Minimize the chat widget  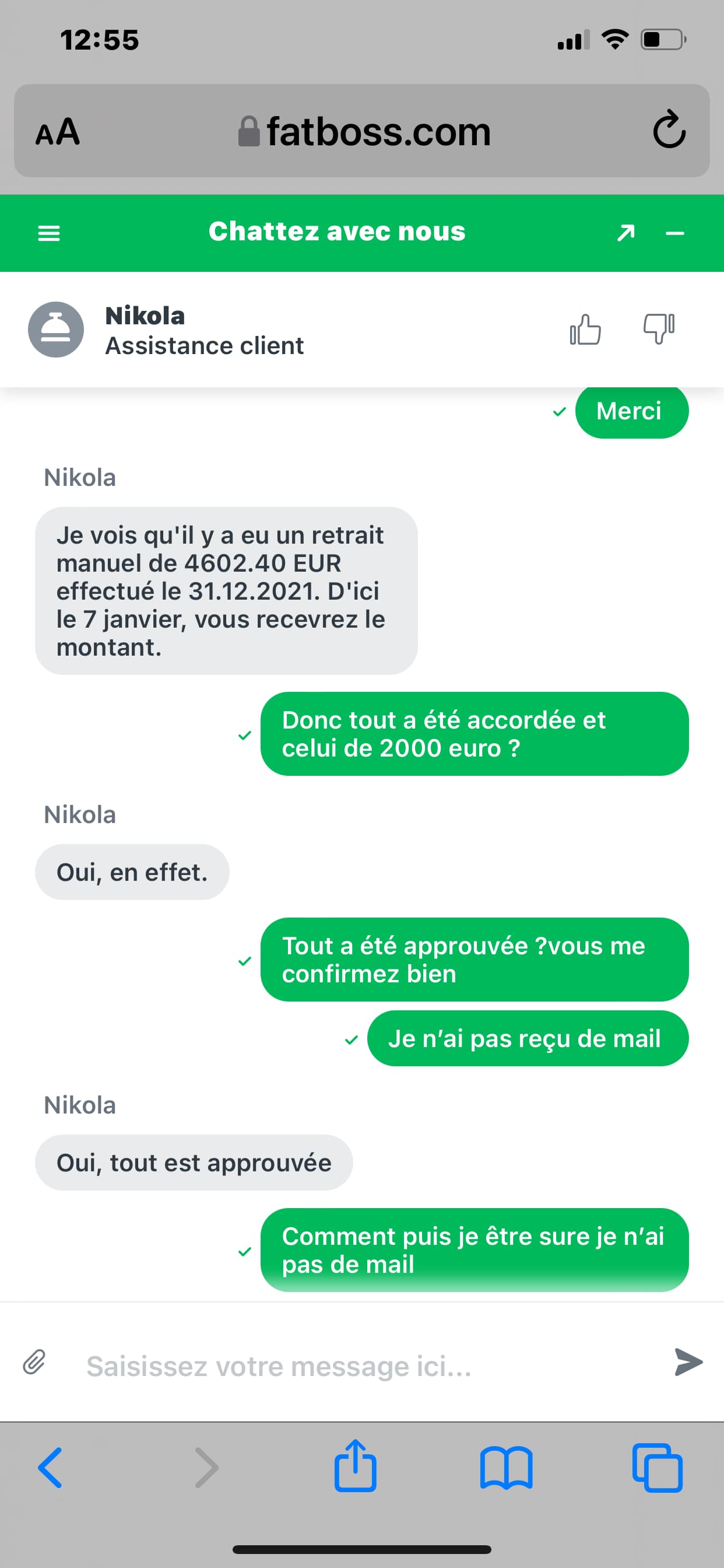point(674,233)
